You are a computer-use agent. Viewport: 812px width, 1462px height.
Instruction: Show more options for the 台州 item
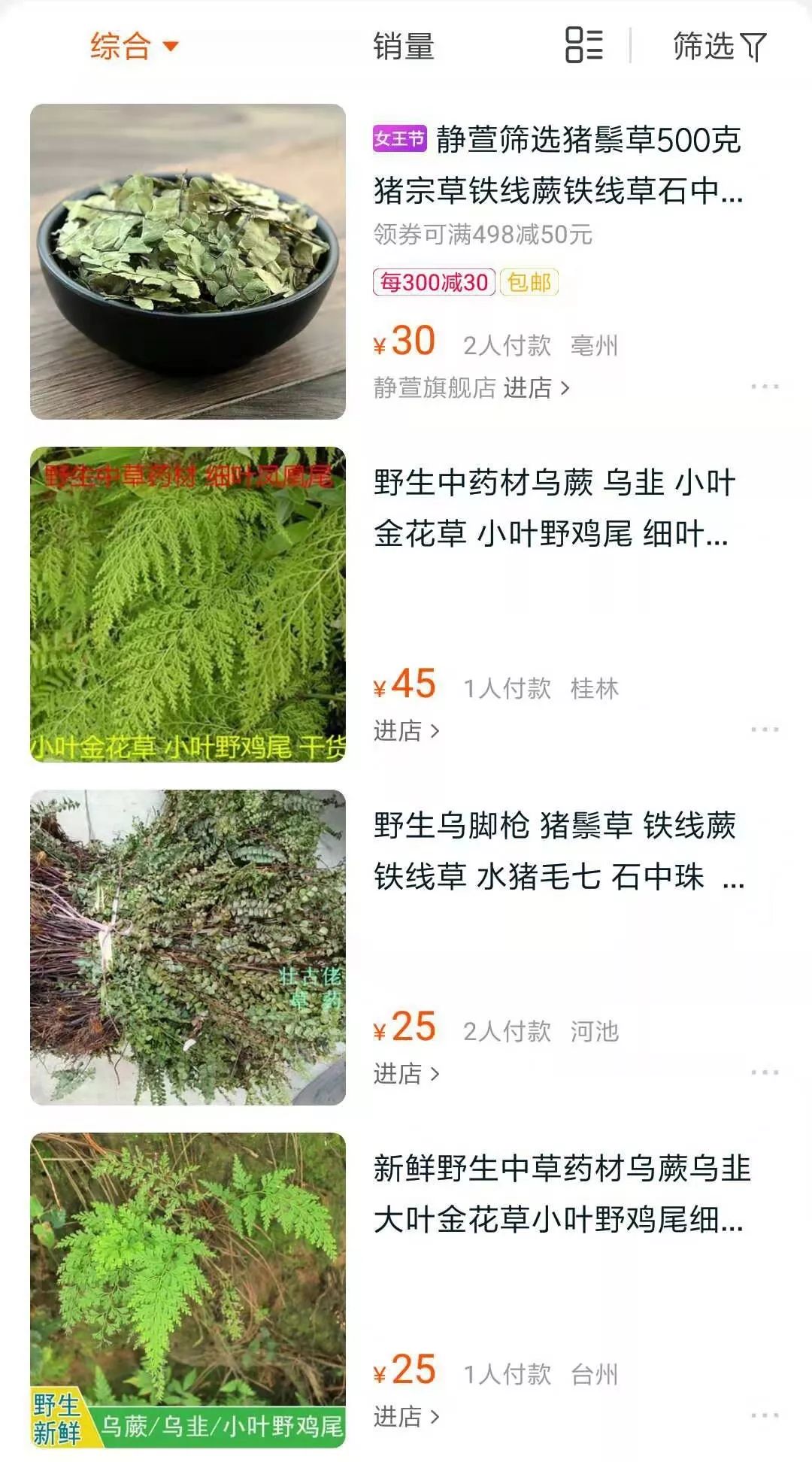click(765, 1415)
